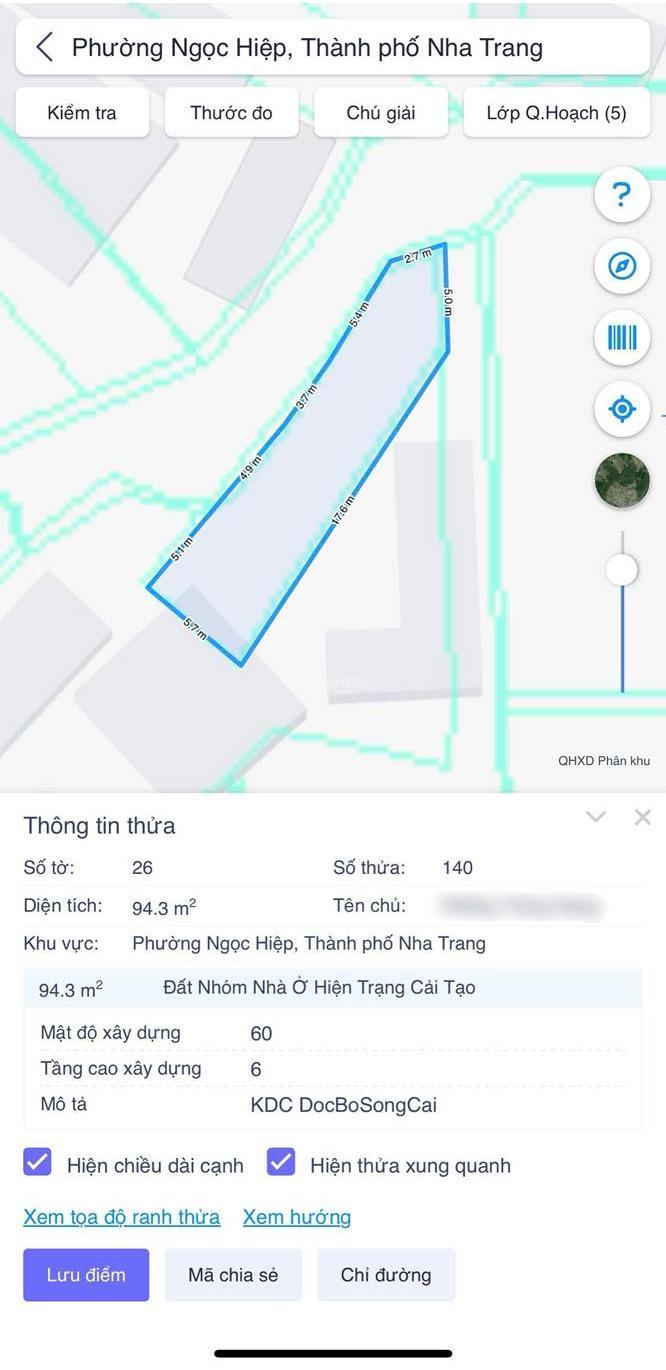
Task: Switch to satellite imagery layer
Action: (x=622, y=481)
